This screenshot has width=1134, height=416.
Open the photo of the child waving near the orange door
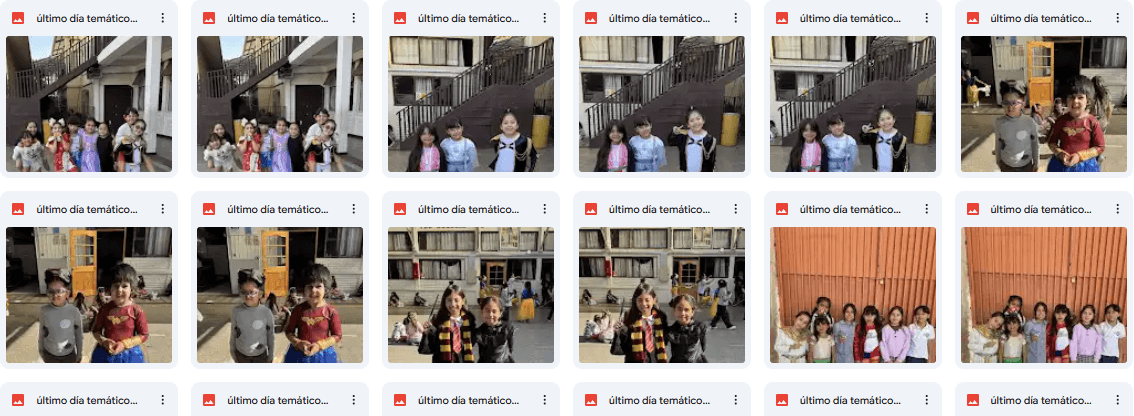1043,104
